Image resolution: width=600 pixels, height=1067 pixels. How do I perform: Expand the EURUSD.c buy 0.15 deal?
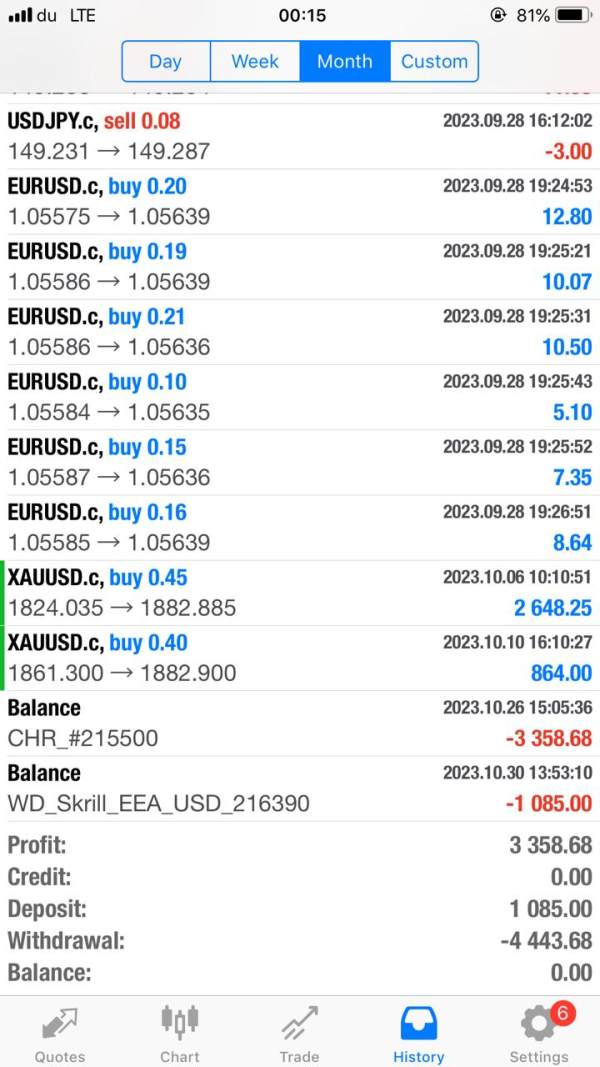[300, 463]
